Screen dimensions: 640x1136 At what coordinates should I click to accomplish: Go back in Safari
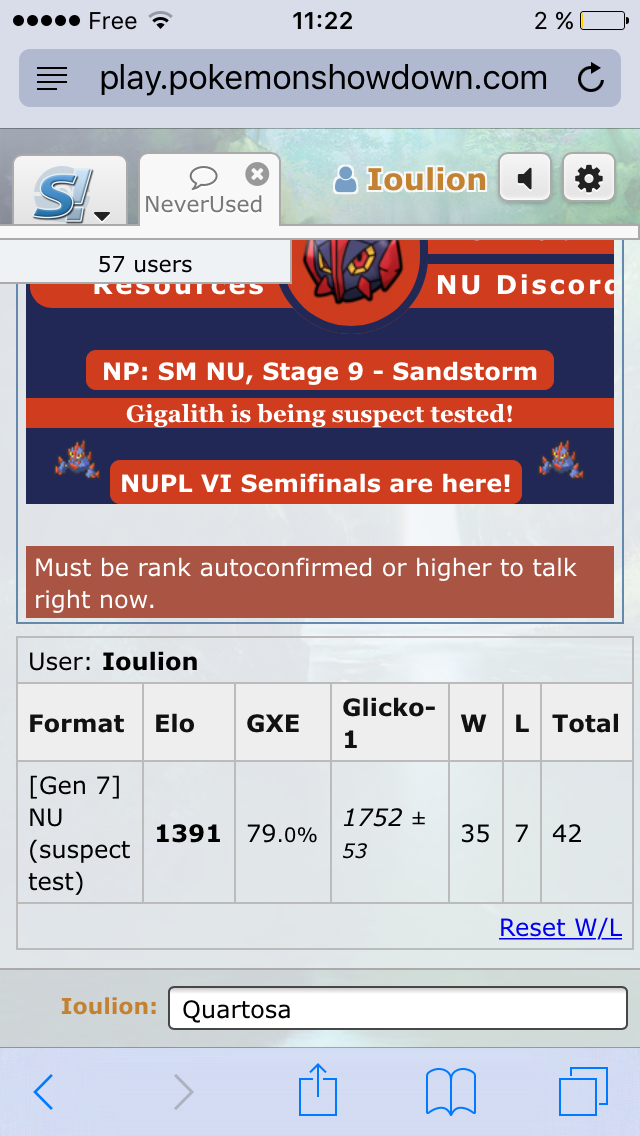click(43, 1091)
